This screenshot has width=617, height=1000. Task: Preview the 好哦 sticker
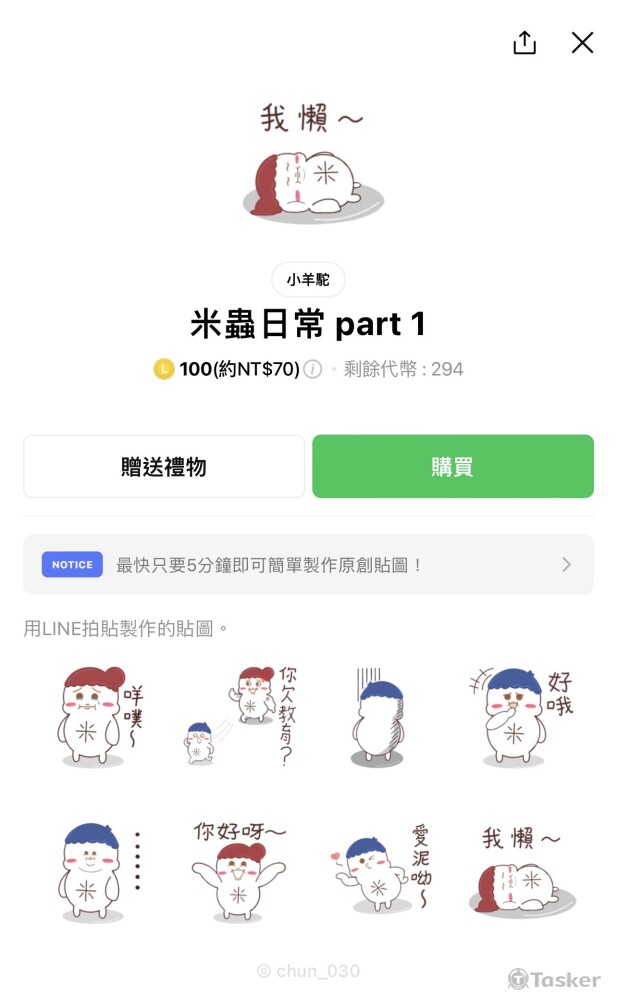[x=518, y=716]
